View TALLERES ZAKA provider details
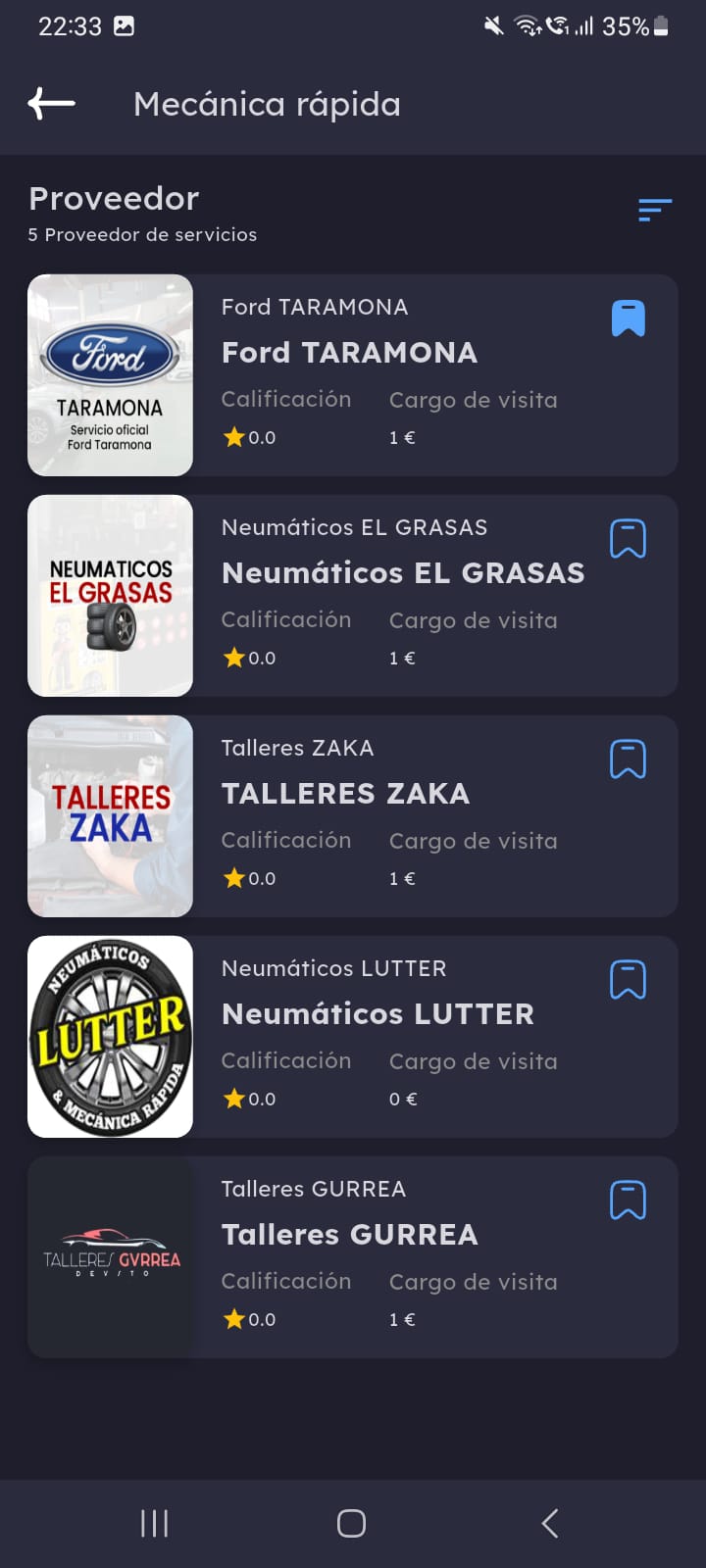This screenshot has height=1568, width=706. (x=353, y=816)
